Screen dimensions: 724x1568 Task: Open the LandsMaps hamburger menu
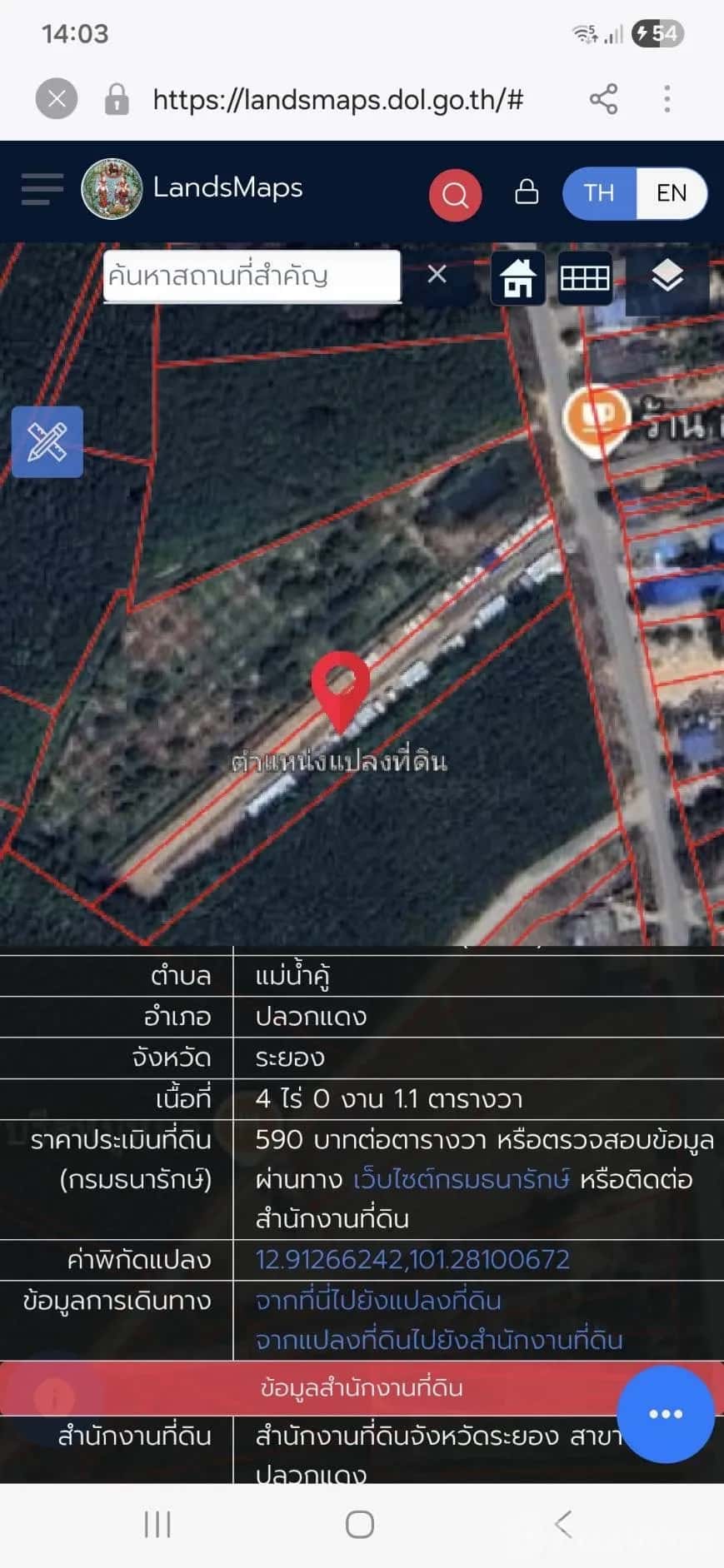point(40,190)
